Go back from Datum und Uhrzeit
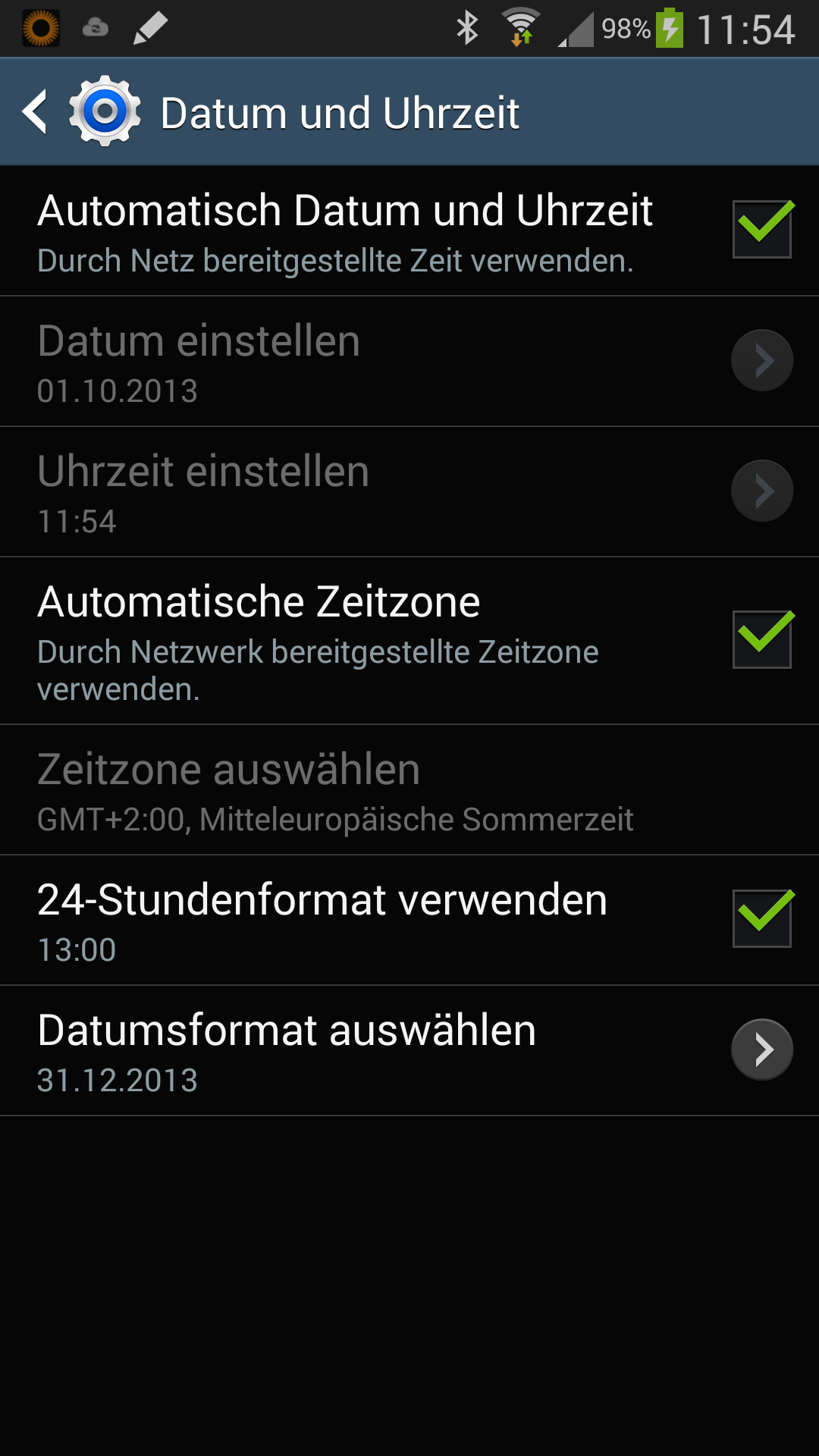Screen dimensions: 819x1456 [36, 112]
